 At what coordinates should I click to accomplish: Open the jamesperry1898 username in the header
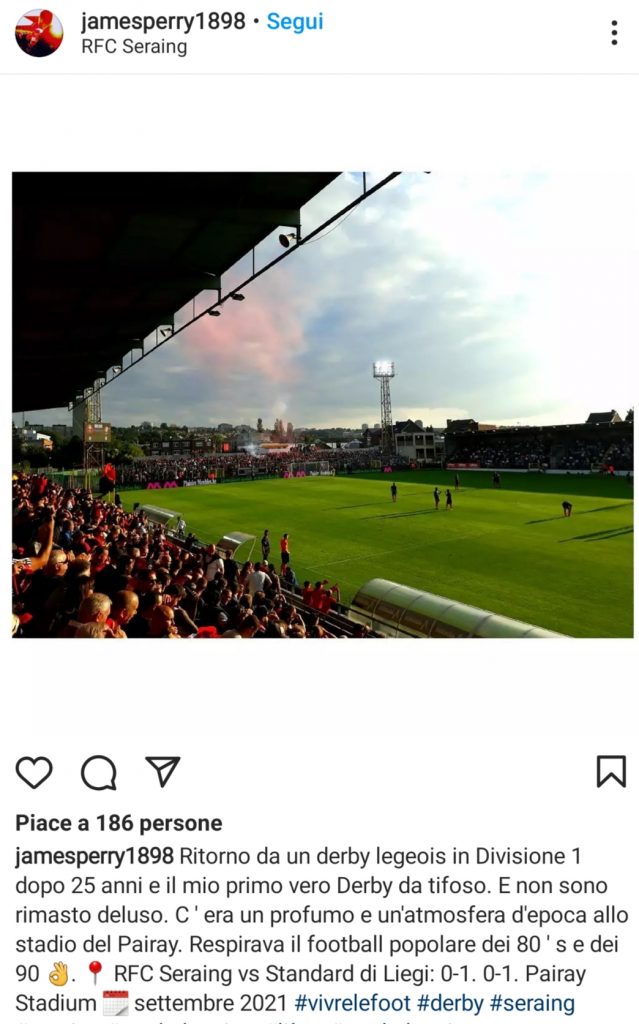click(163, 21)
